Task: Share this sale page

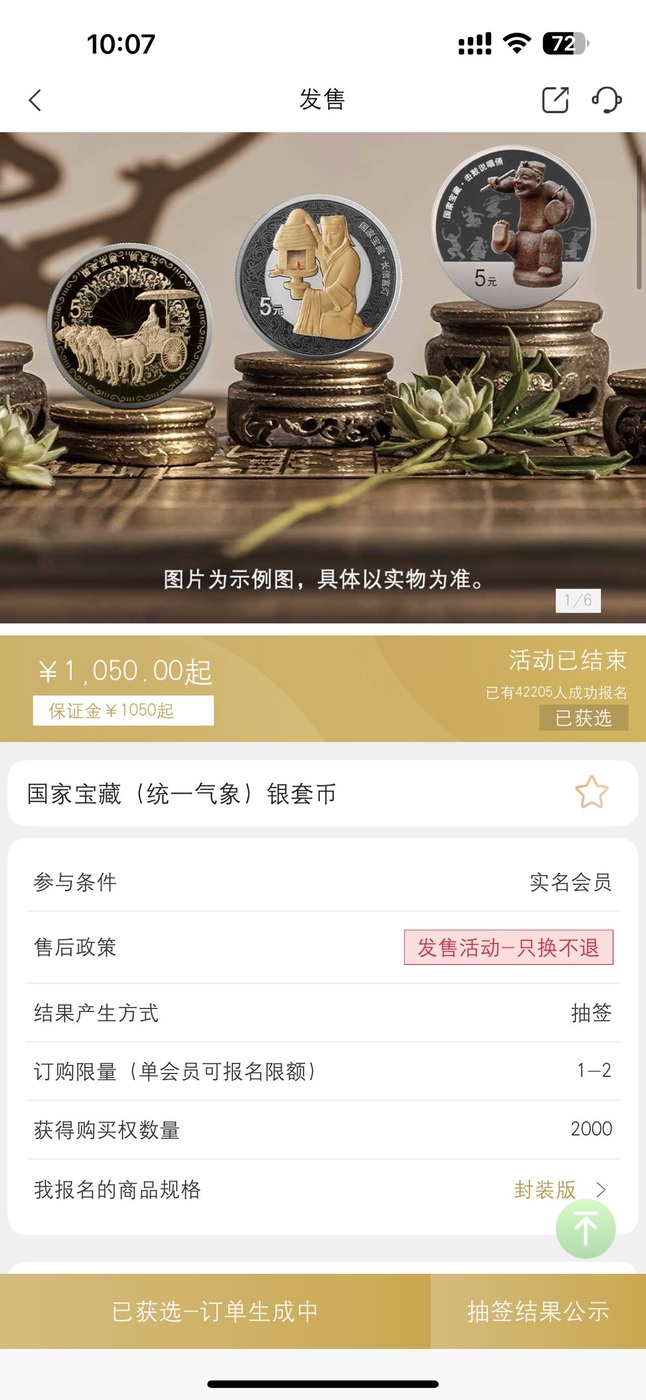Action: pyautogui.click(x=555, y=100)
